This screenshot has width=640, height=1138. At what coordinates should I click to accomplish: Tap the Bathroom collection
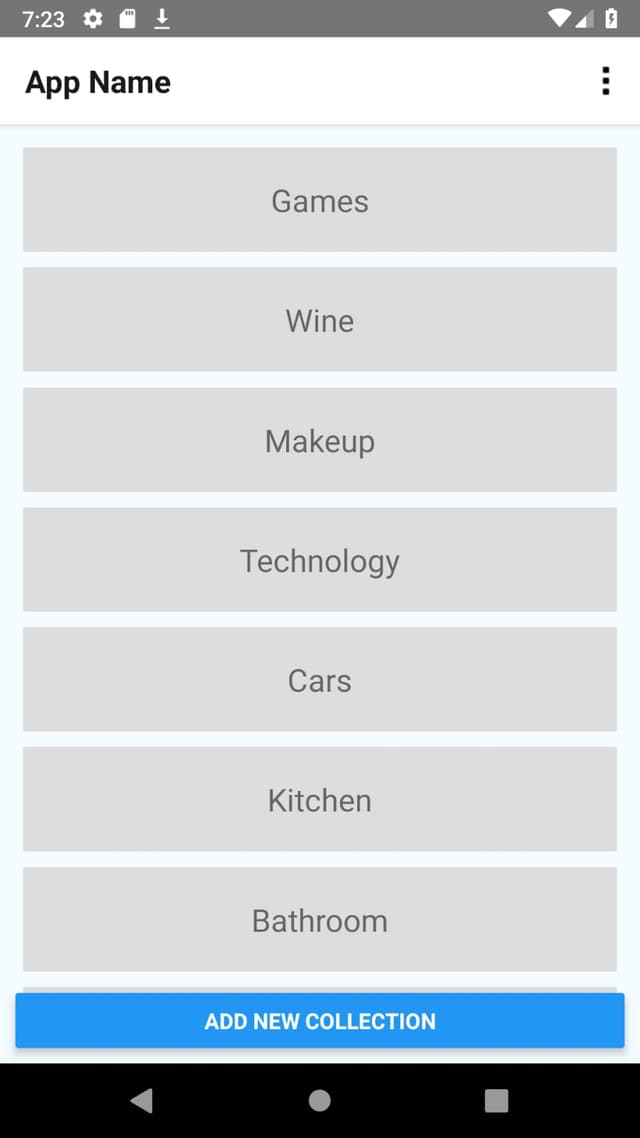(x=320, y=920)
